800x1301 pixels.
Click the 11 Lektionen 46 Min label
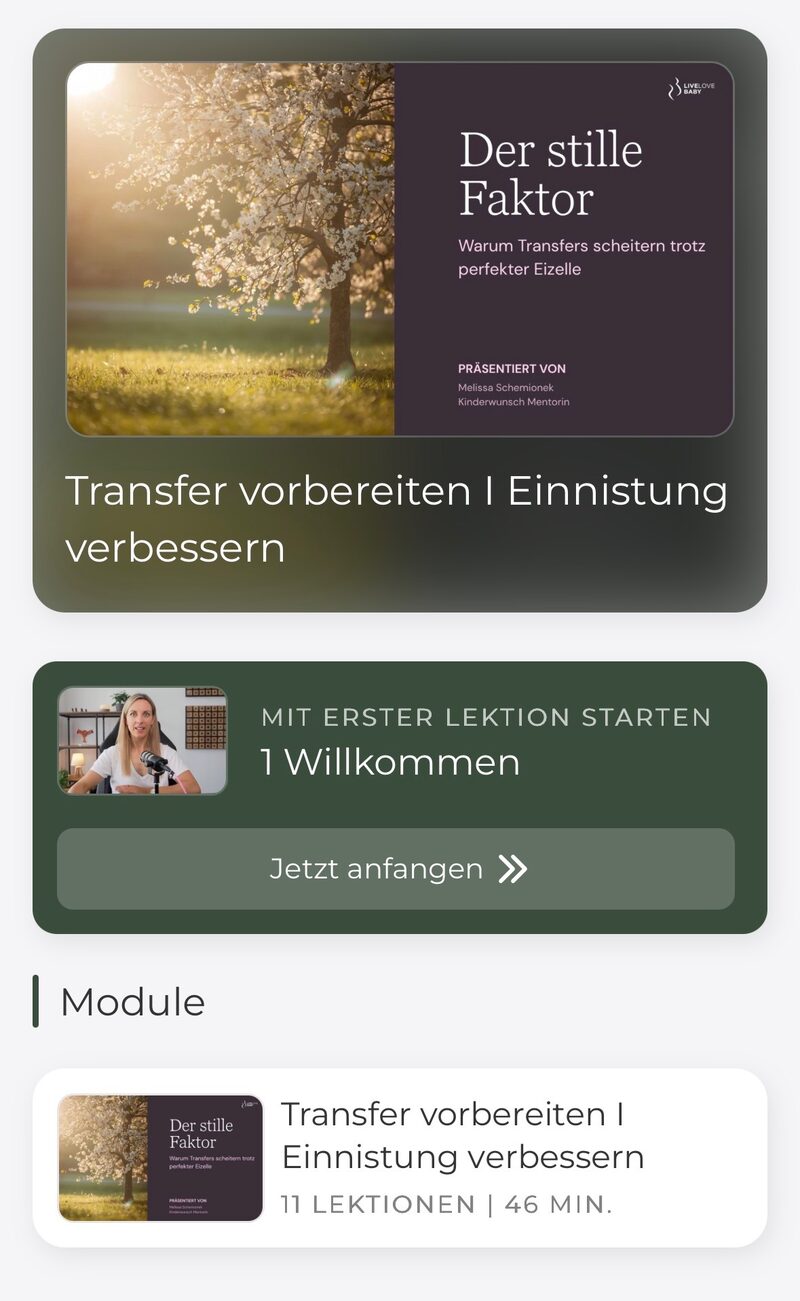pyautogui.click(x=447, y=1205)
